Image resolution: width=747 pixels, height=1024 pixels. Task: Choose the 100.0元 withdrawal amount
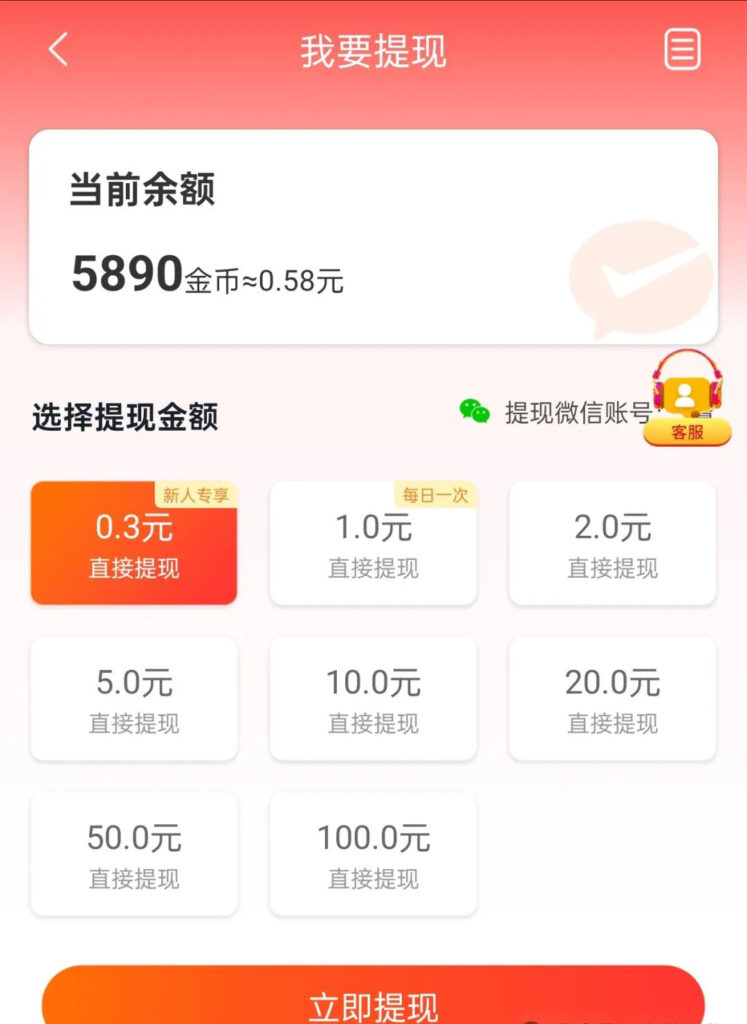click(x=373, y=854)
